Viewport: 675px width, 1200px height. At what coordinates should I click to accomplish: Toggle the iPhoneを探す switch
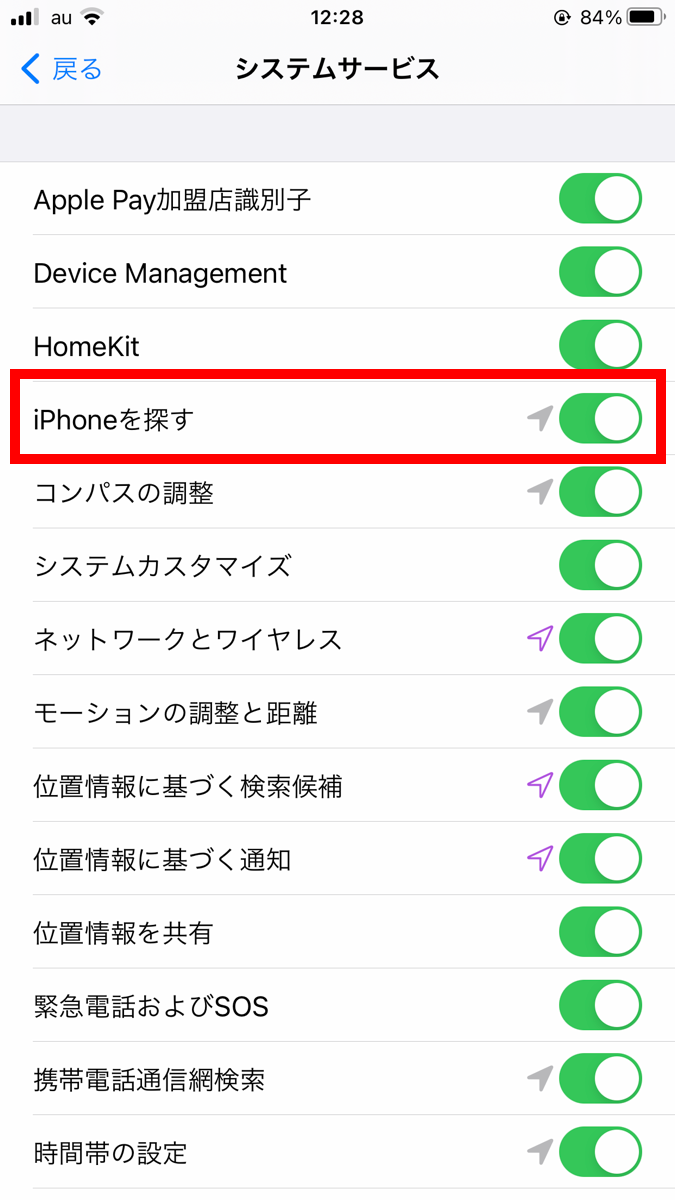tap(600, 418)
